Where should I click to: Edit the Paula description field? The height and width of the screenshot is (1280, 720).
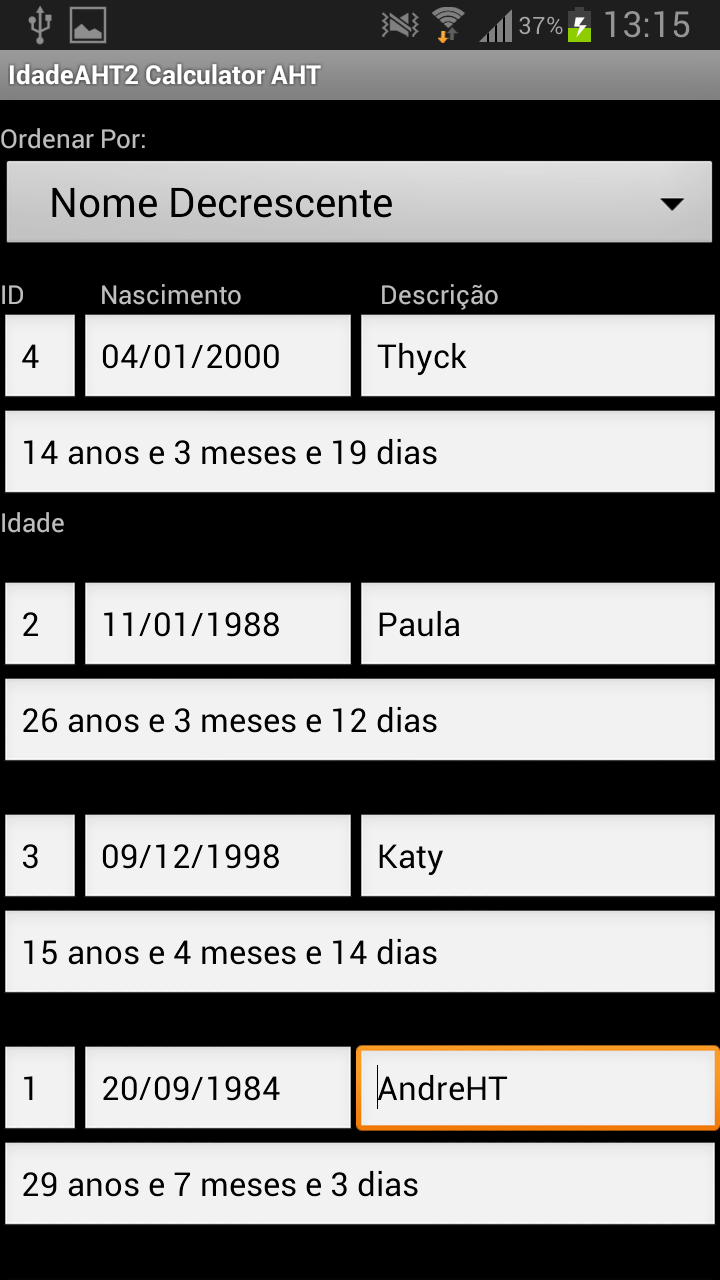538,624
